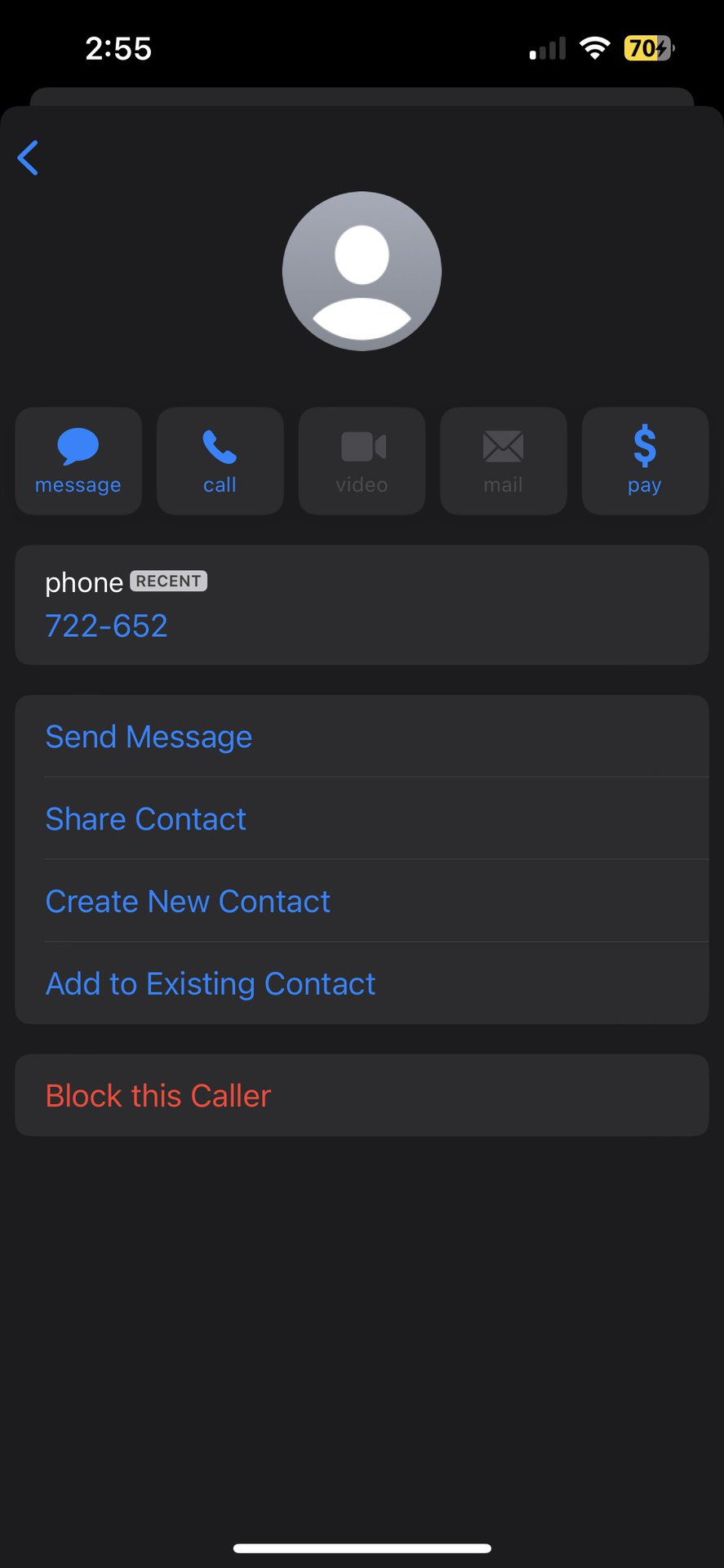Screen dimensions: 724x1568
Task: Go back using the blue arrow
Action: tap(29, 158)
